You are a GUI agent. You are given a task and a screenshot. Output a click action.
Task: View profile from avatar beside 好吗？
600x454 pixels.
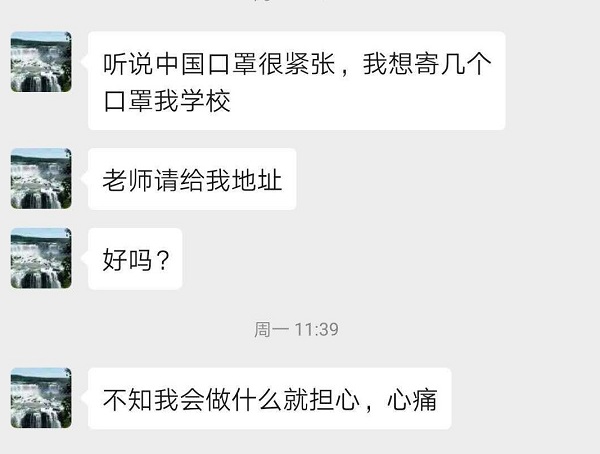[x=41, y=259]
